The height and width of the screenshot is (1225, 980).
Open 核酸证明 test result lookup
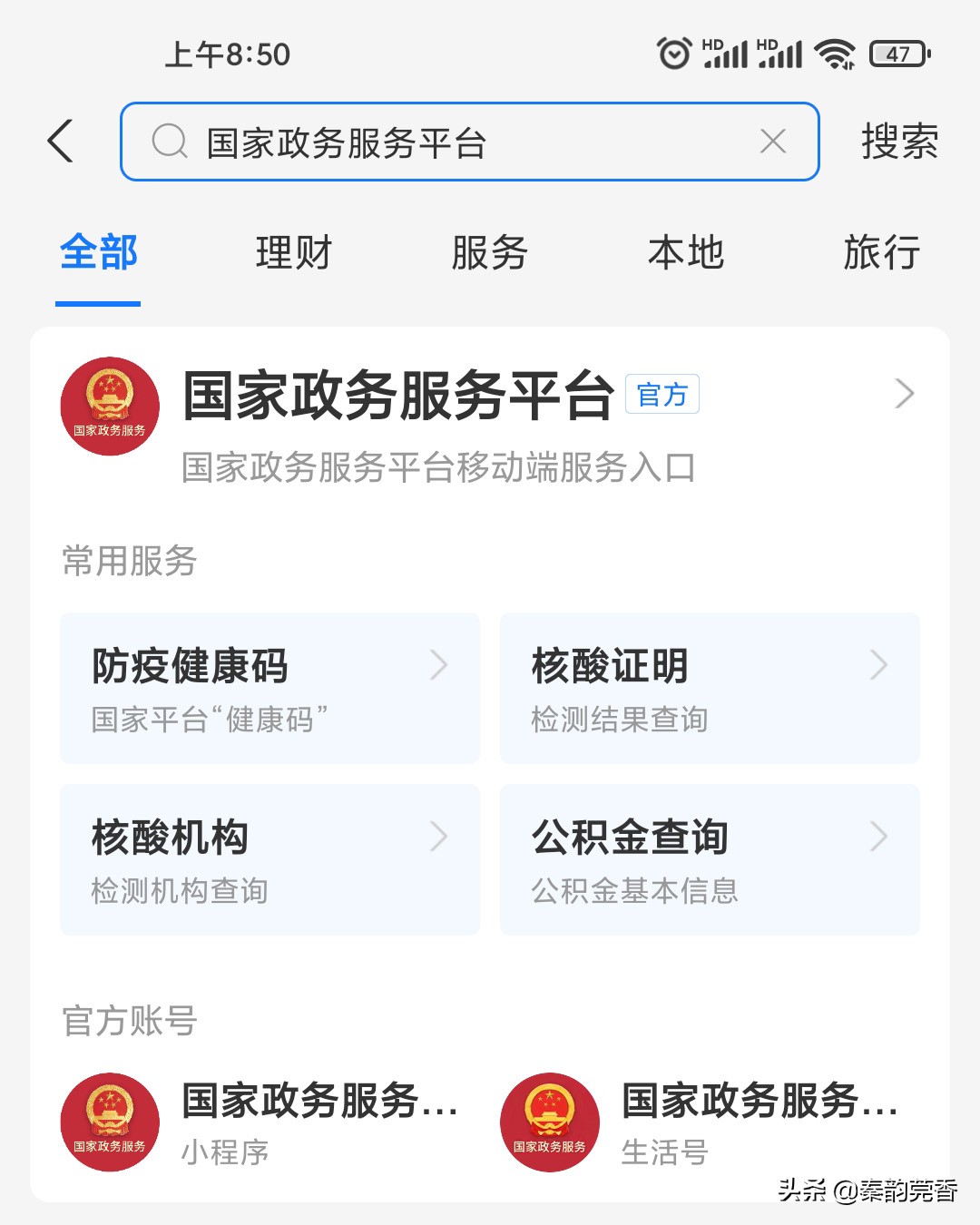(x=708, y=688)
